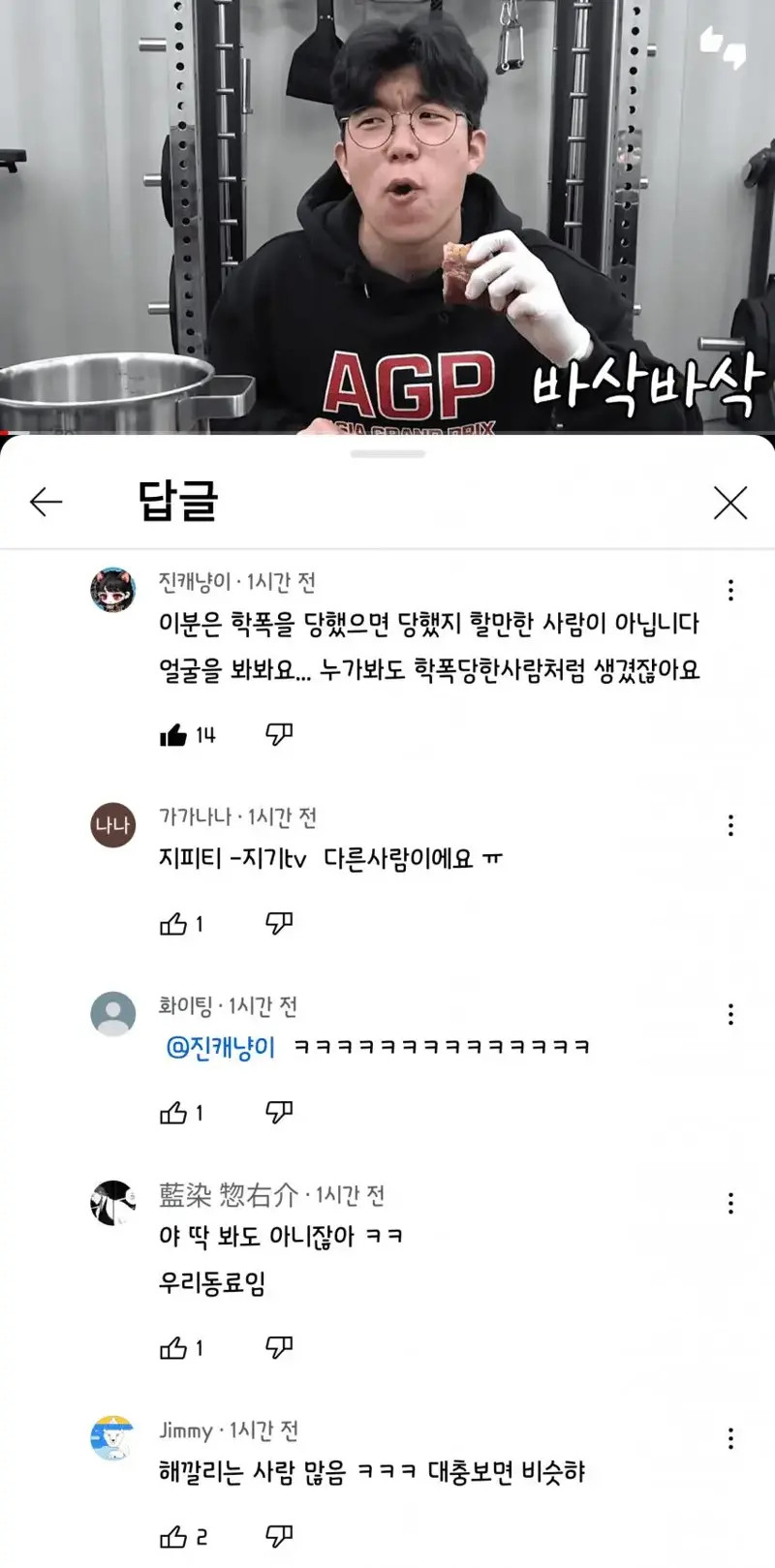Like 藍染 惣右介's reply
Screen dimensions: 775x1568
tap(173, 1348)
